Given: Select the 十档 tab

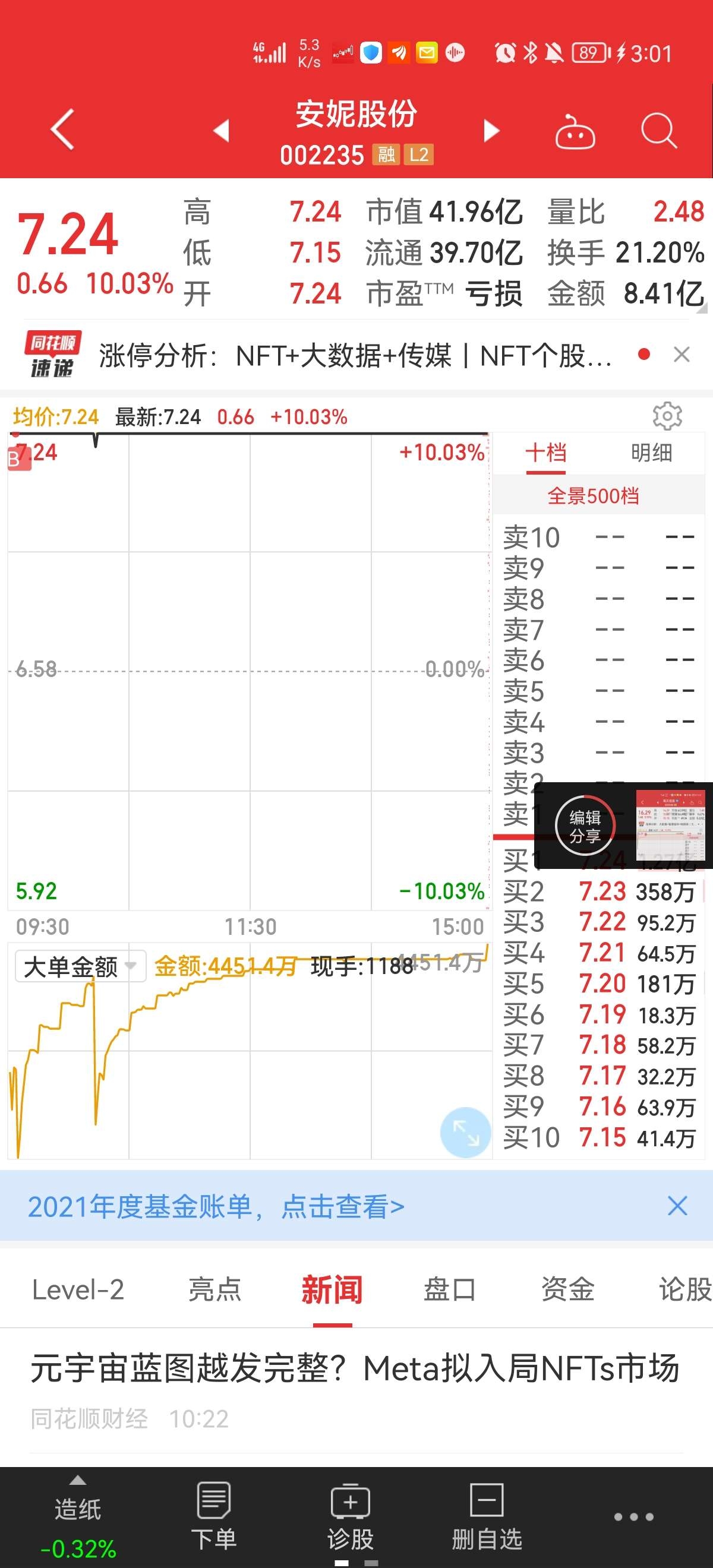Looking at the screenshot, I should 545,453.
